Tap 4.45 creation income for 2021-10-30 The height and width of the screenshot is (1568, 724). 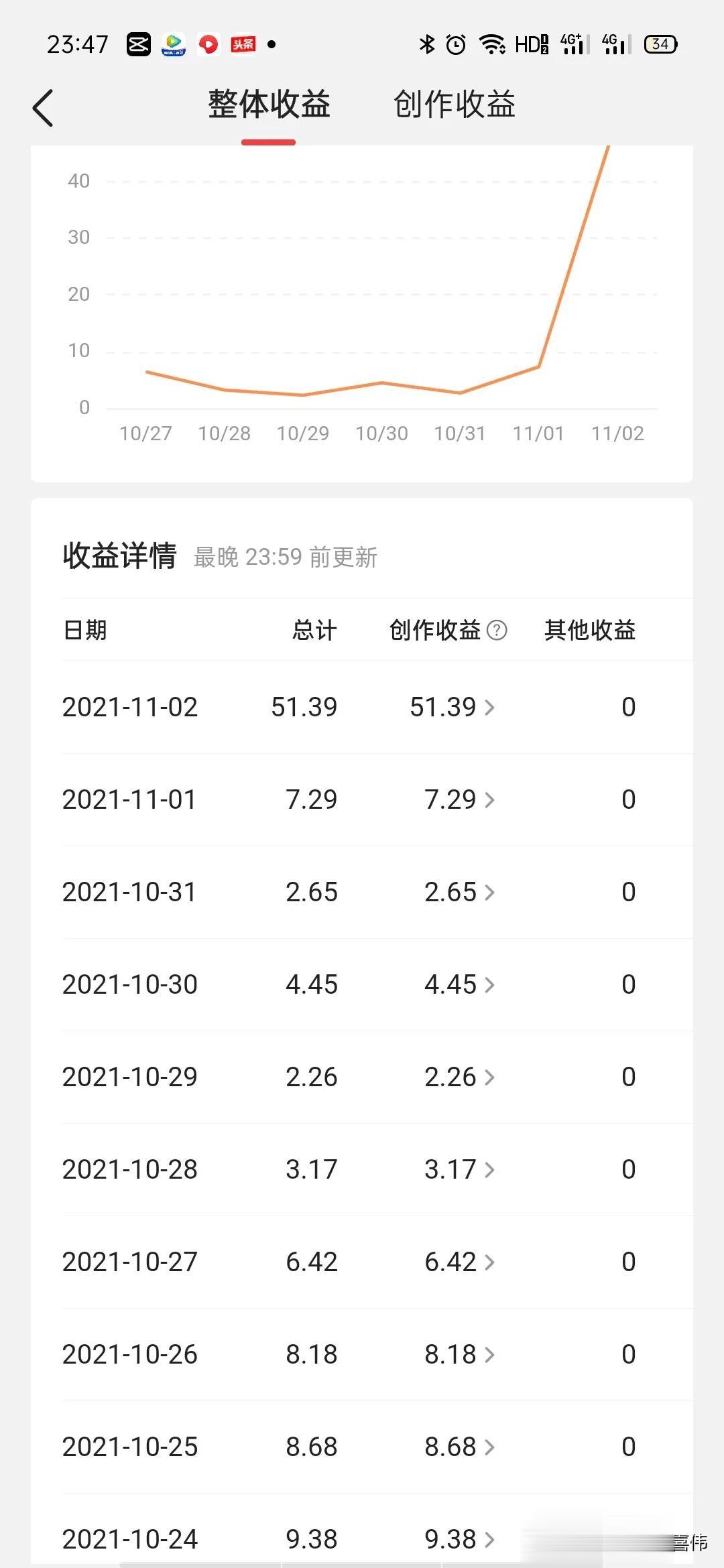[460, 984]
